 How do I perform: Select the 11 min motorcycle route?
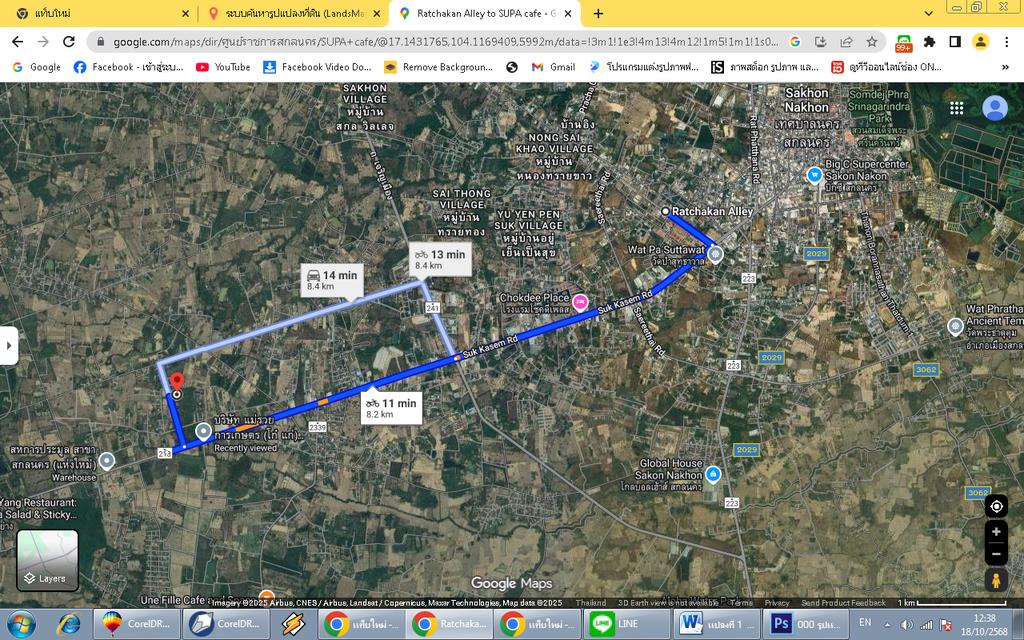coord(391,408)
